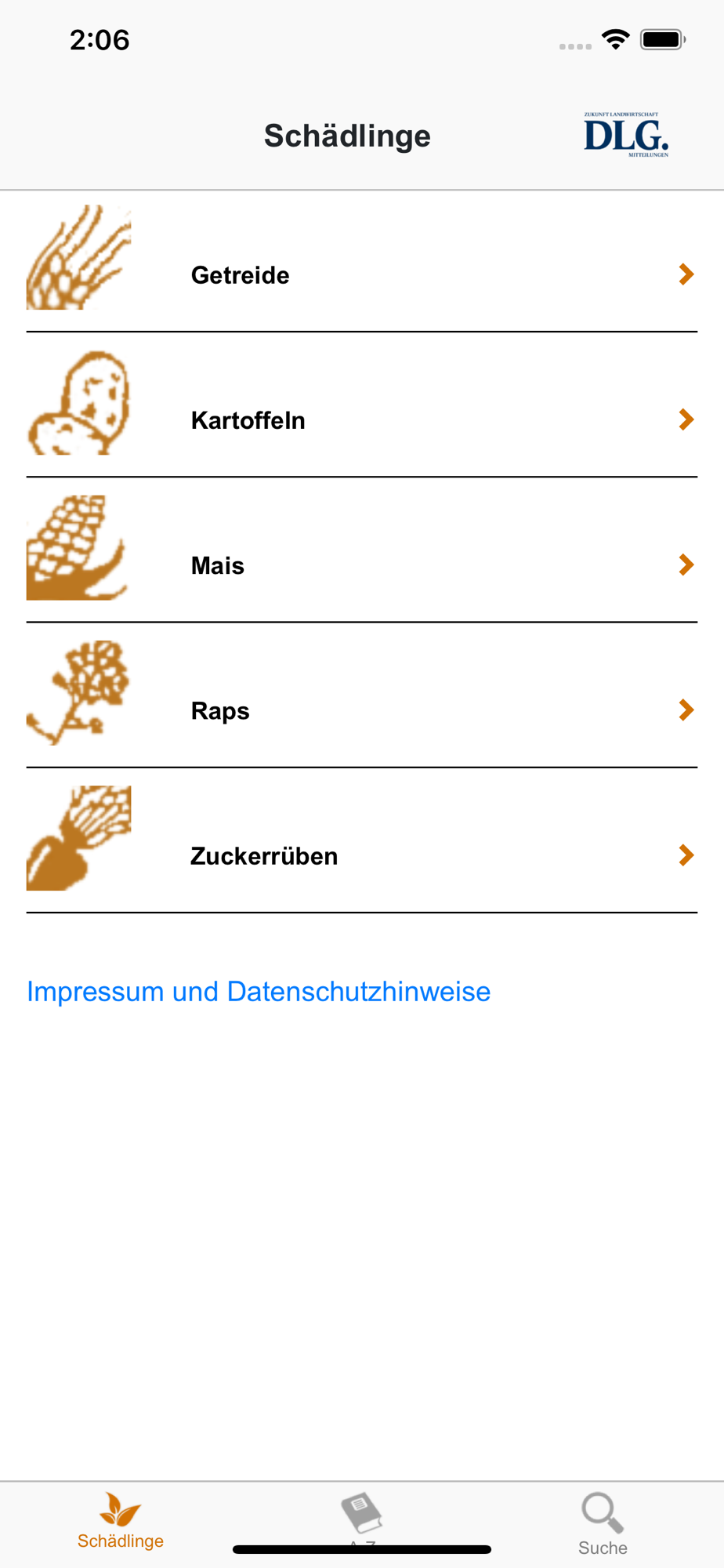The height and width of the screenshot is (1568, 724).
Task: Open Impressum und Datenschutzhinweise link
Action: (259, 992)
